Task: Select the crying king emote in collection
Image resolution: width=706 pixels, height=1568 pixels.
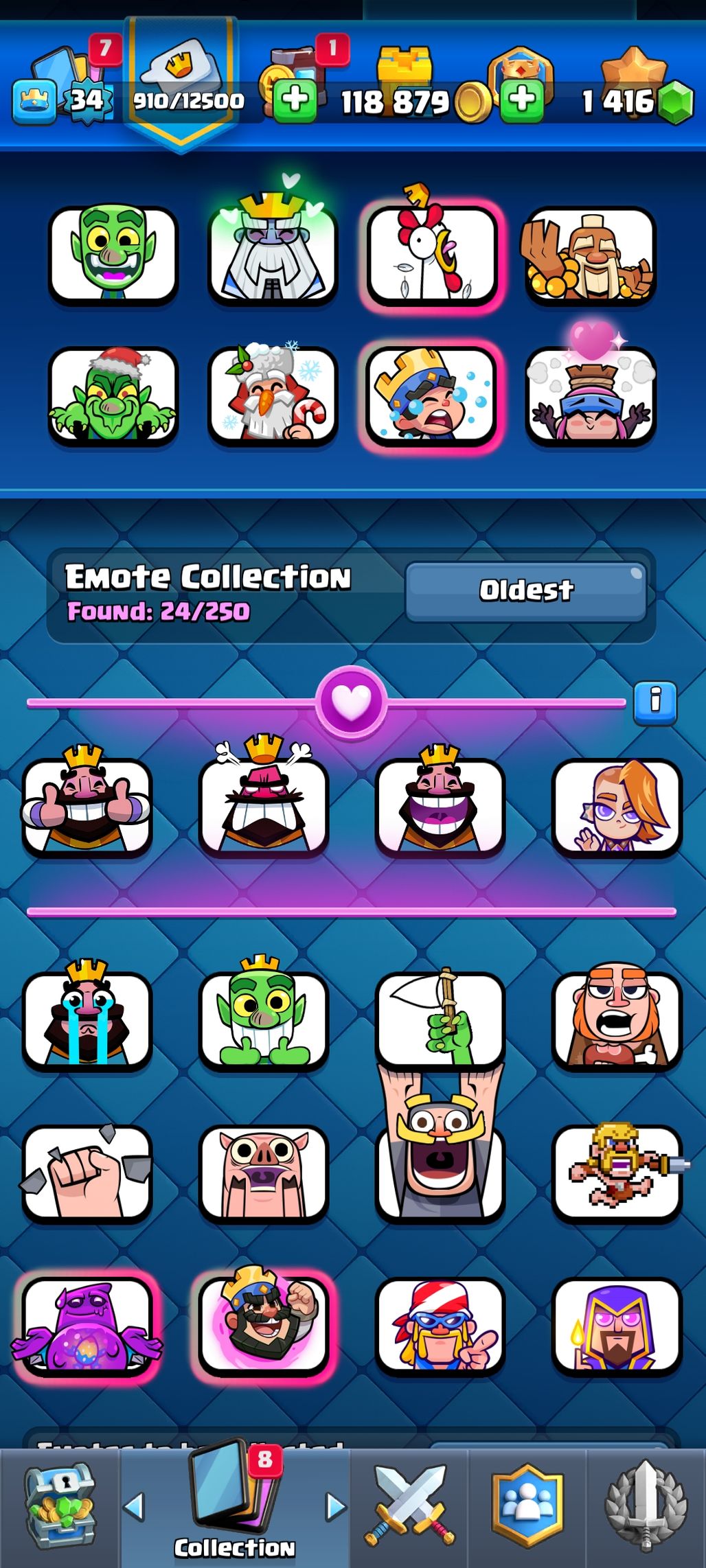Action: tap(87, 1019)
